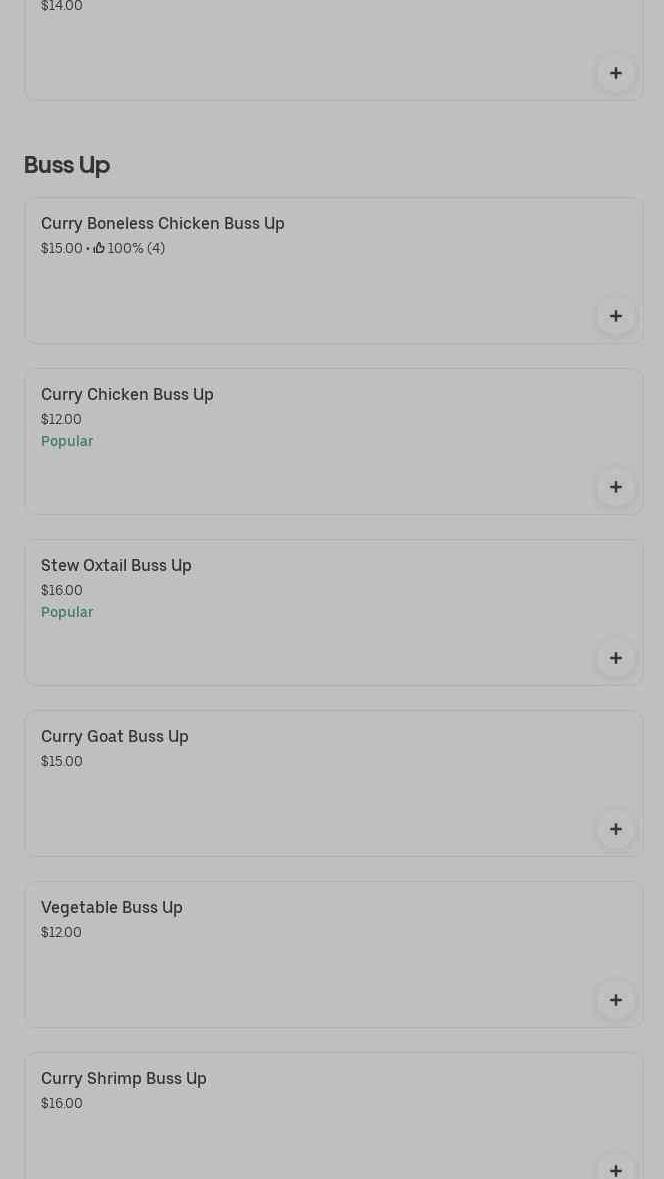Open the Curry Chicken Buss Up card
This screenshot has height=1179, width=664.
click(x=127, y=395)
